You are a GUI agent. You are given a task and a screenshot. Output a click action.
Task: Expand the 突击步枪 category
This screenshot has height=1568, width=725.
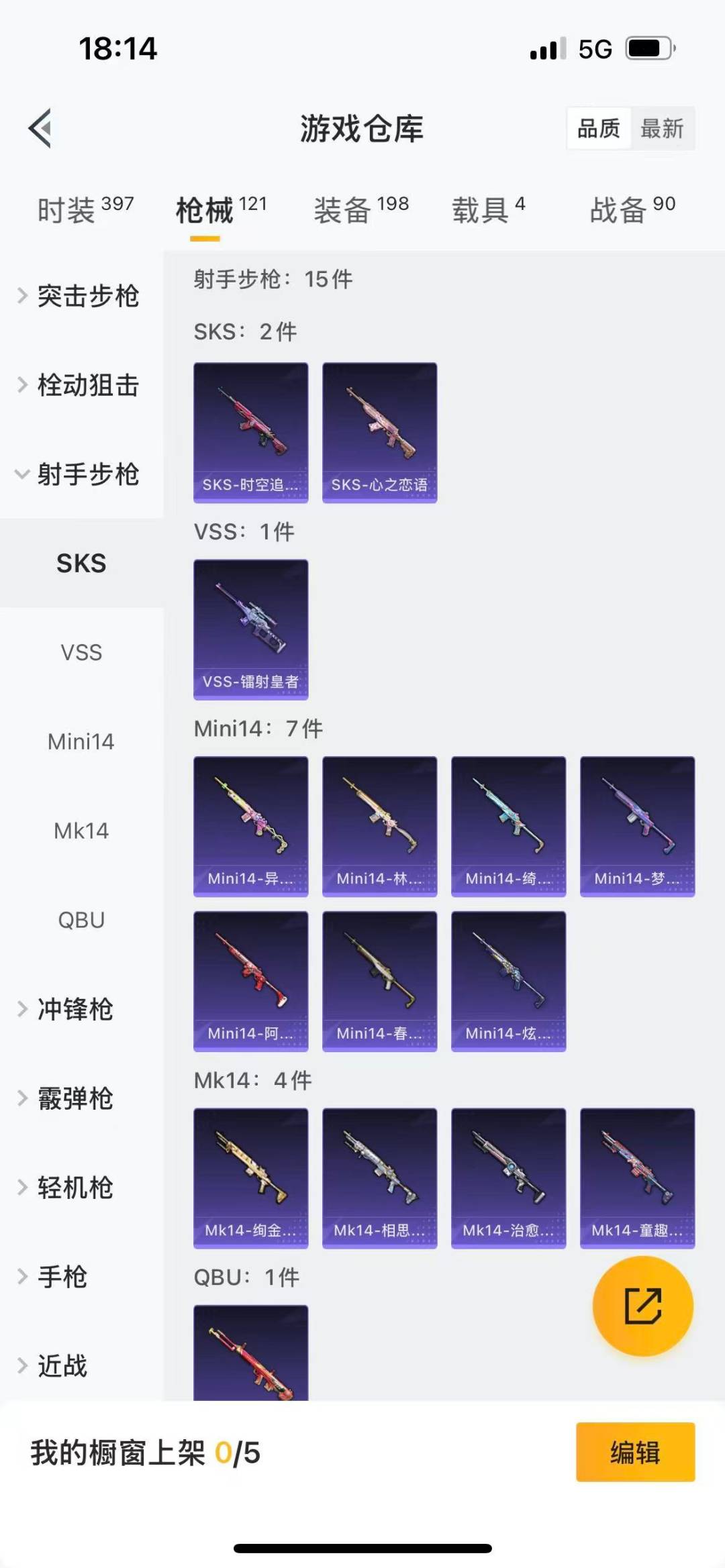(x=81, y=296)
